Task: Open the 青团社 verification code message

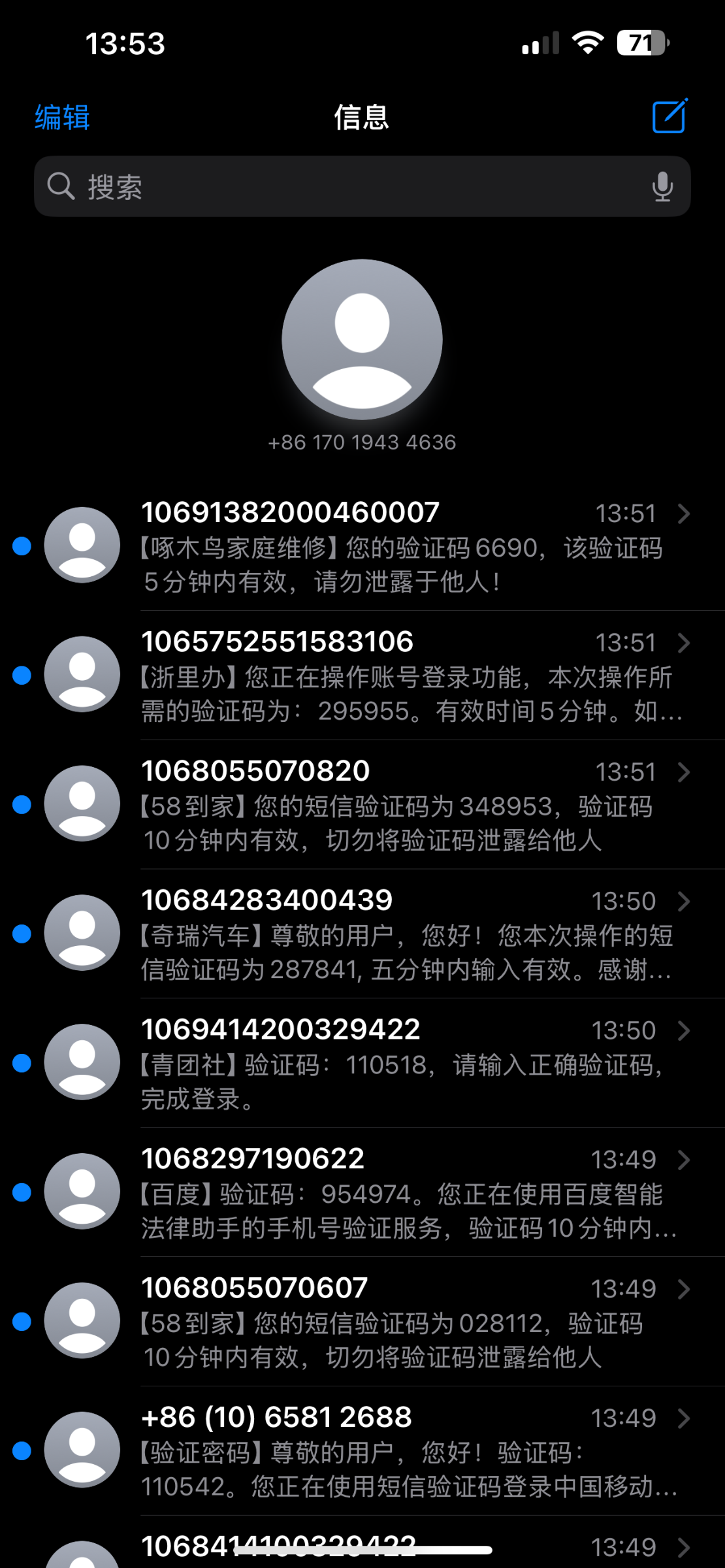Action: (402, 1064)
